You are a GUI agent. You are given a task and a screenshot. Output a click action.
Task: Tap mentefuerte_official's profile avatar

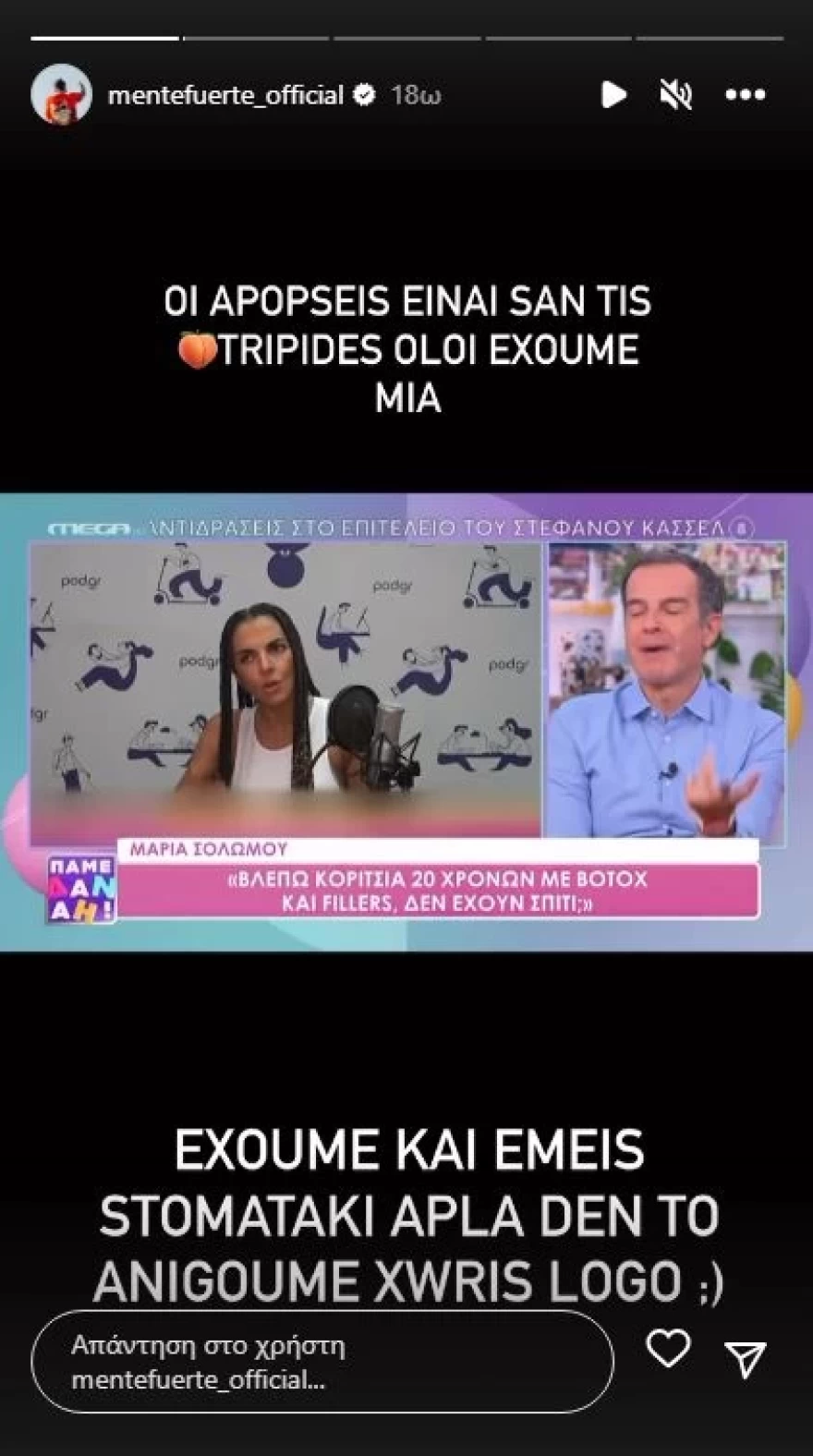coord(61,92)
